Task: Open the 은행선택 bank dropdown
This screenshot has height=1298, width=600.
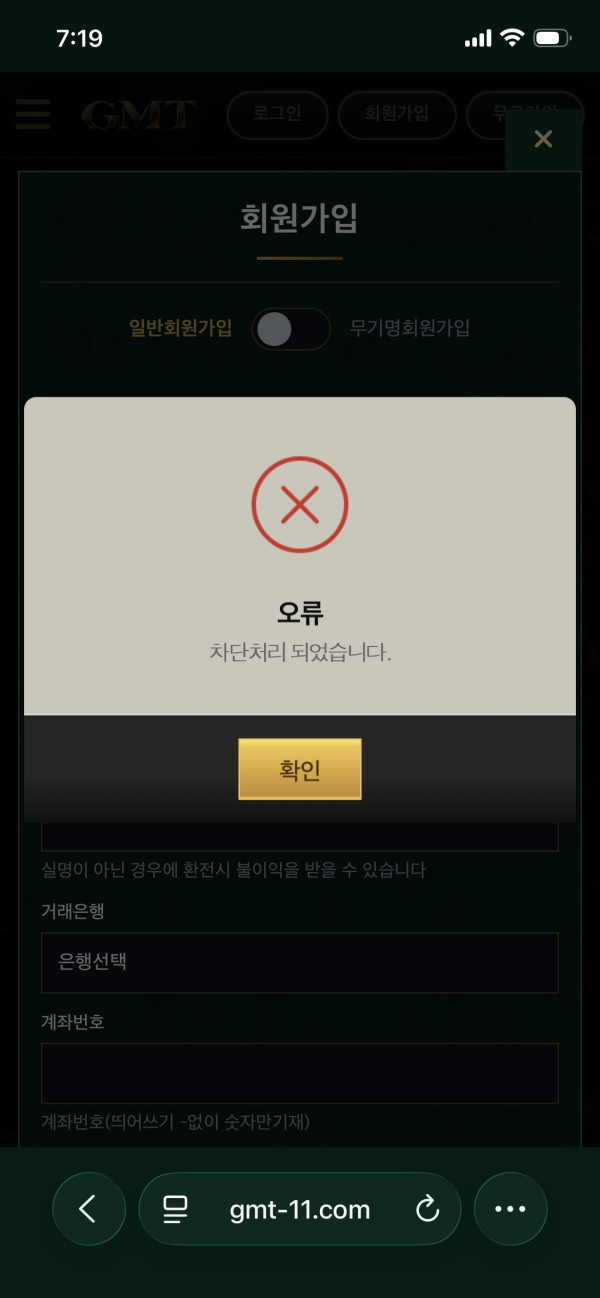Action: (x=300, y=963)
